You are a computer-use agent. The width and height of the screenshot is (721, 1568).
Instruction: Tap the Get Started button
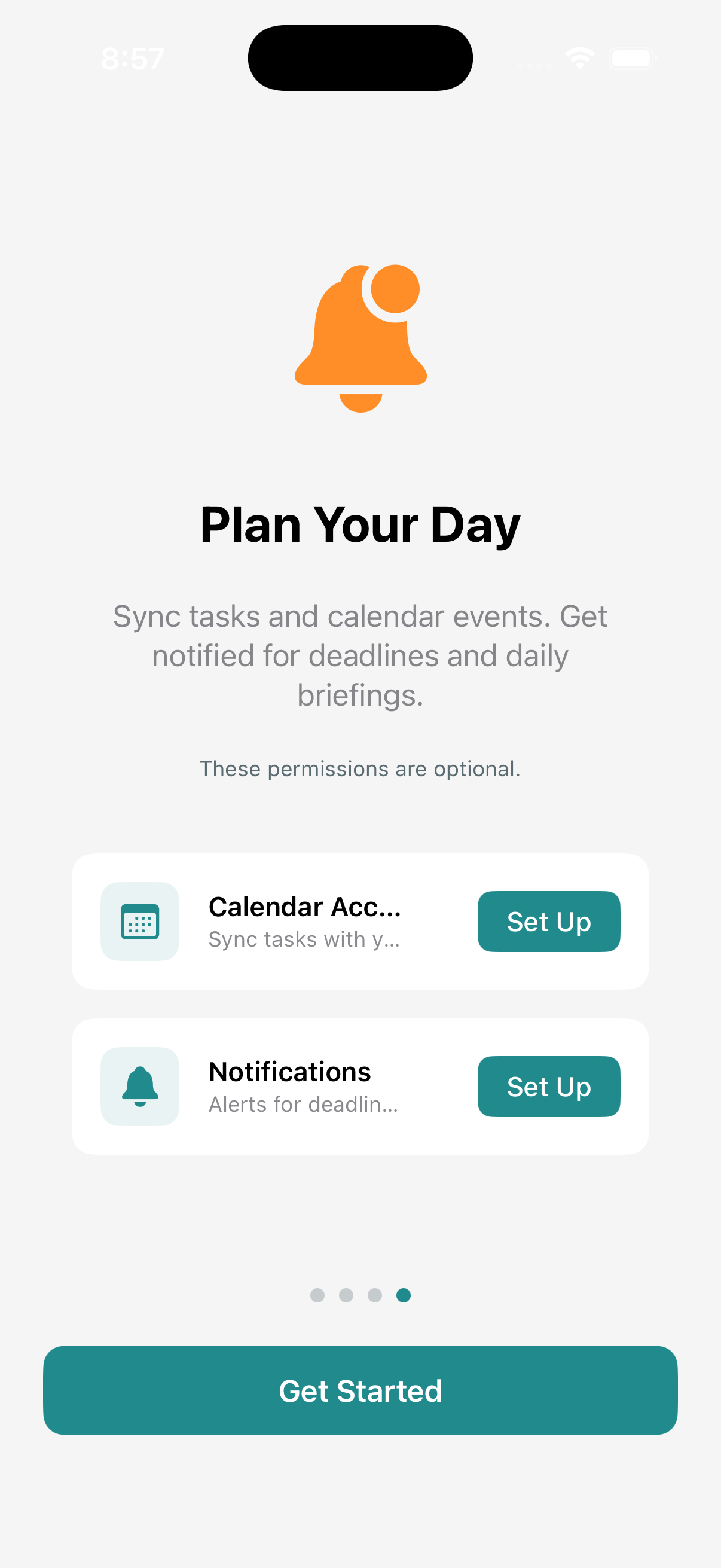pos(360,1390)
